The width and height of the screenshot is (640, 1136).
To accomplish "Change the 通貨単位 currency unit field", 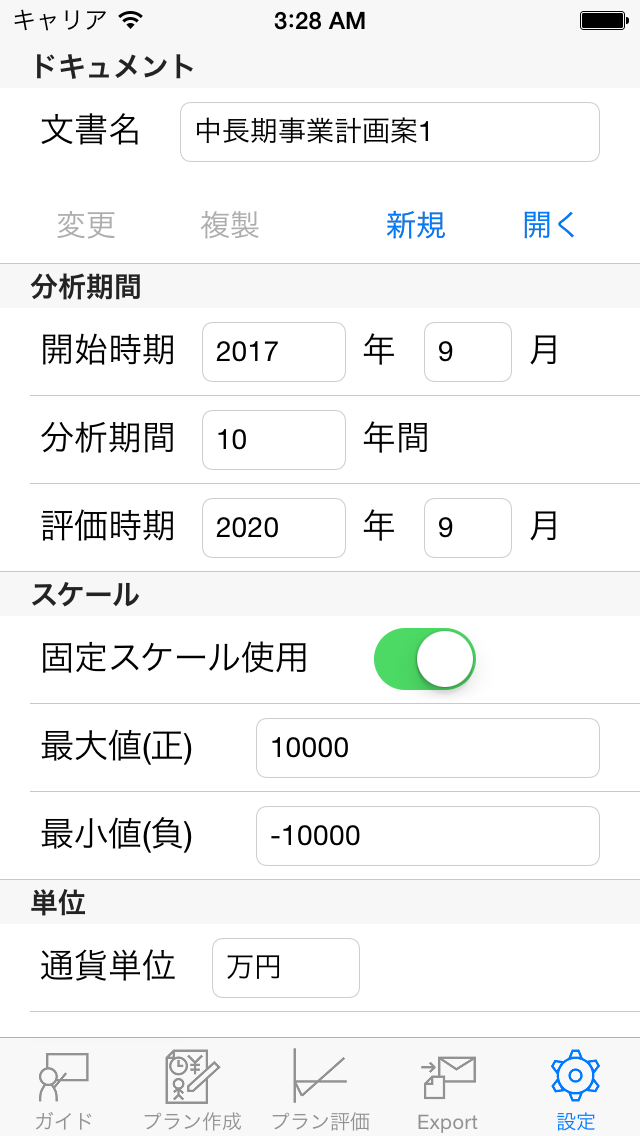I will pos(286,968).
